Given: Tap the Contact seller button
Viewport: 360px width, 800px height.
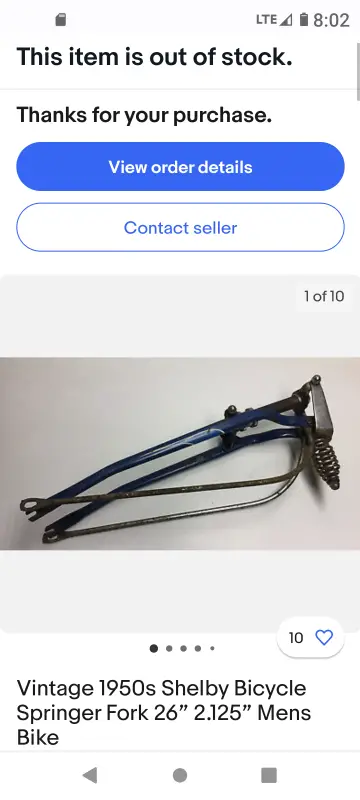Looking at the screenshot, I should pyautogui.click(x=180, y=228).
